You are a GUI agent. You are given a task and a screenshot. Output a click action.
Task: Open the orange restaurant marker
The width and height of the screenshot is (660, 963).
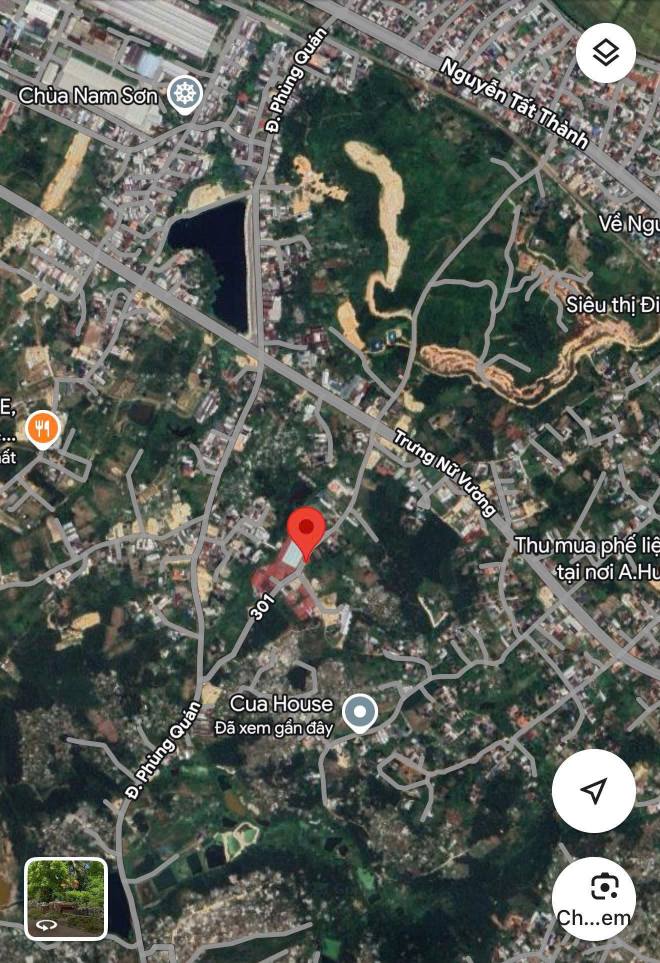[42, 429]
